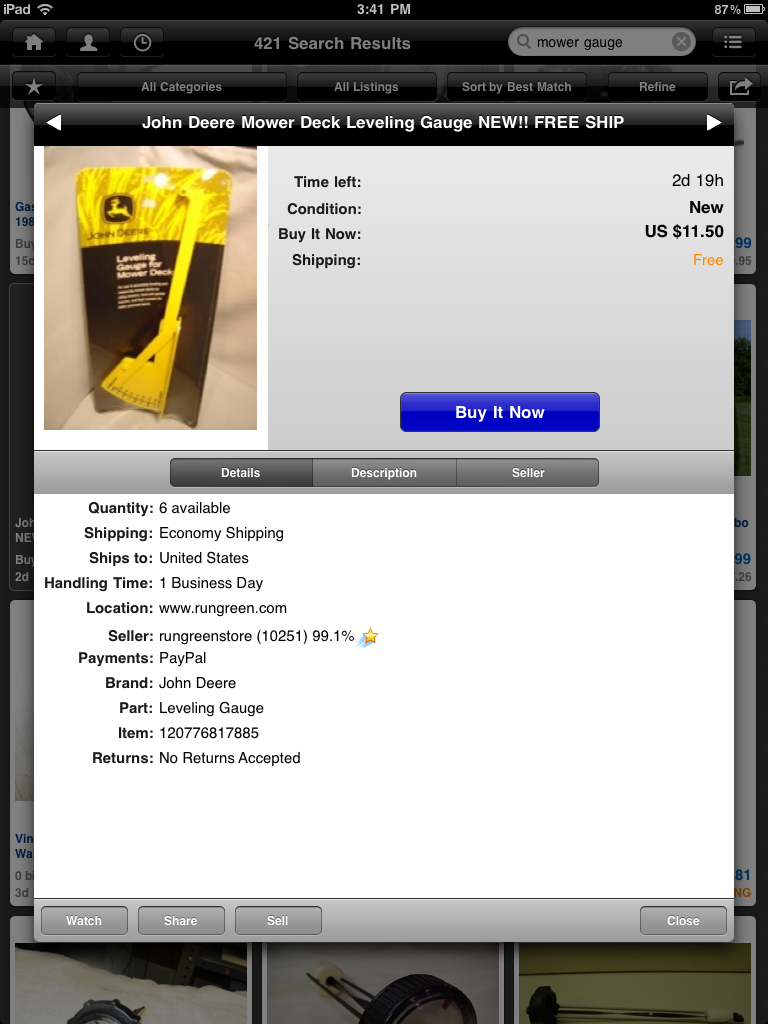Share this listing
This screenshot has width=768, height=1024.
(x=181, y=921)
